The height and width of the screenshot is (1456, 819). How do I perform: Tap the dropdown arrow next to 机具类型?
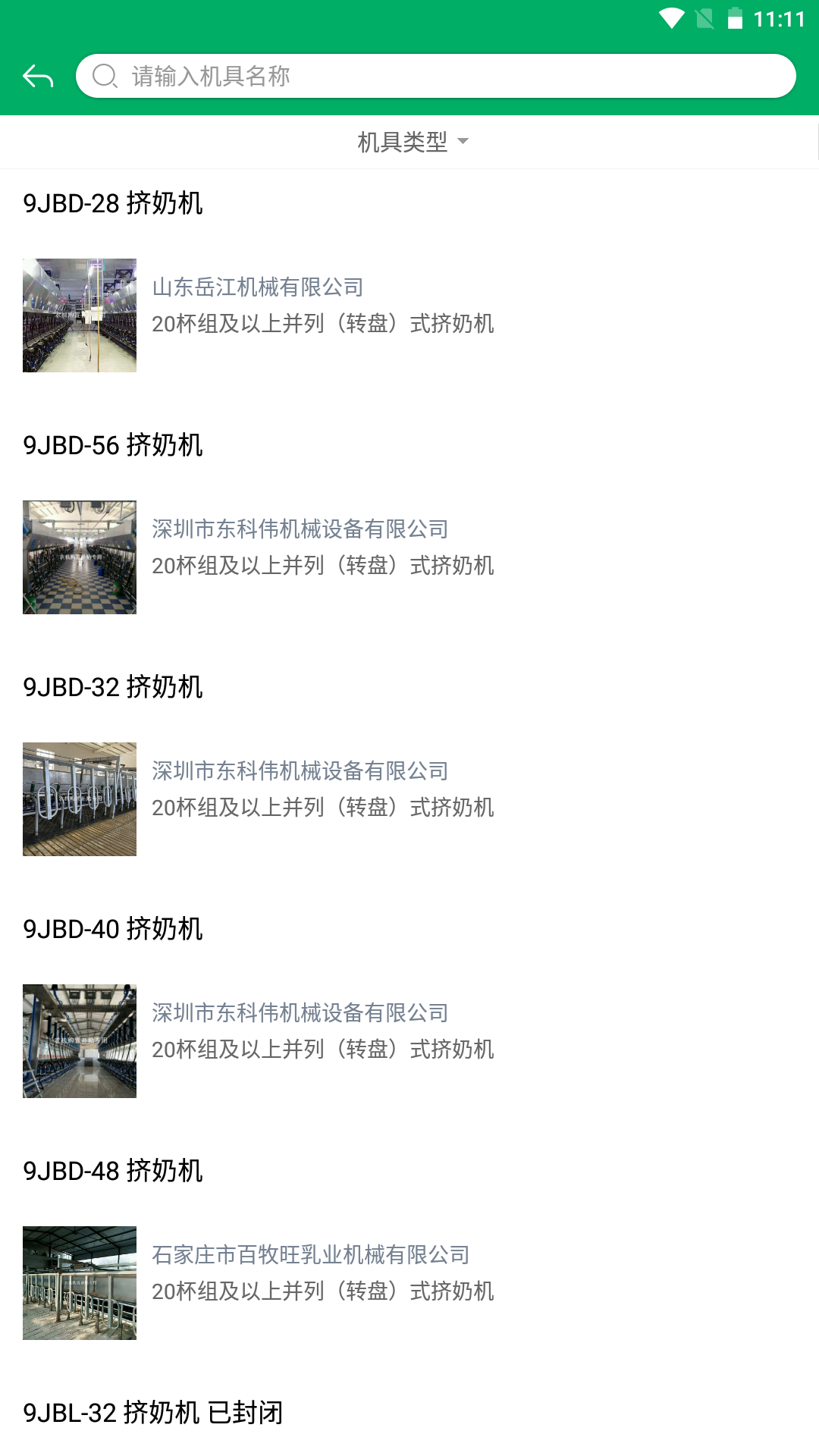pos(466,142)
